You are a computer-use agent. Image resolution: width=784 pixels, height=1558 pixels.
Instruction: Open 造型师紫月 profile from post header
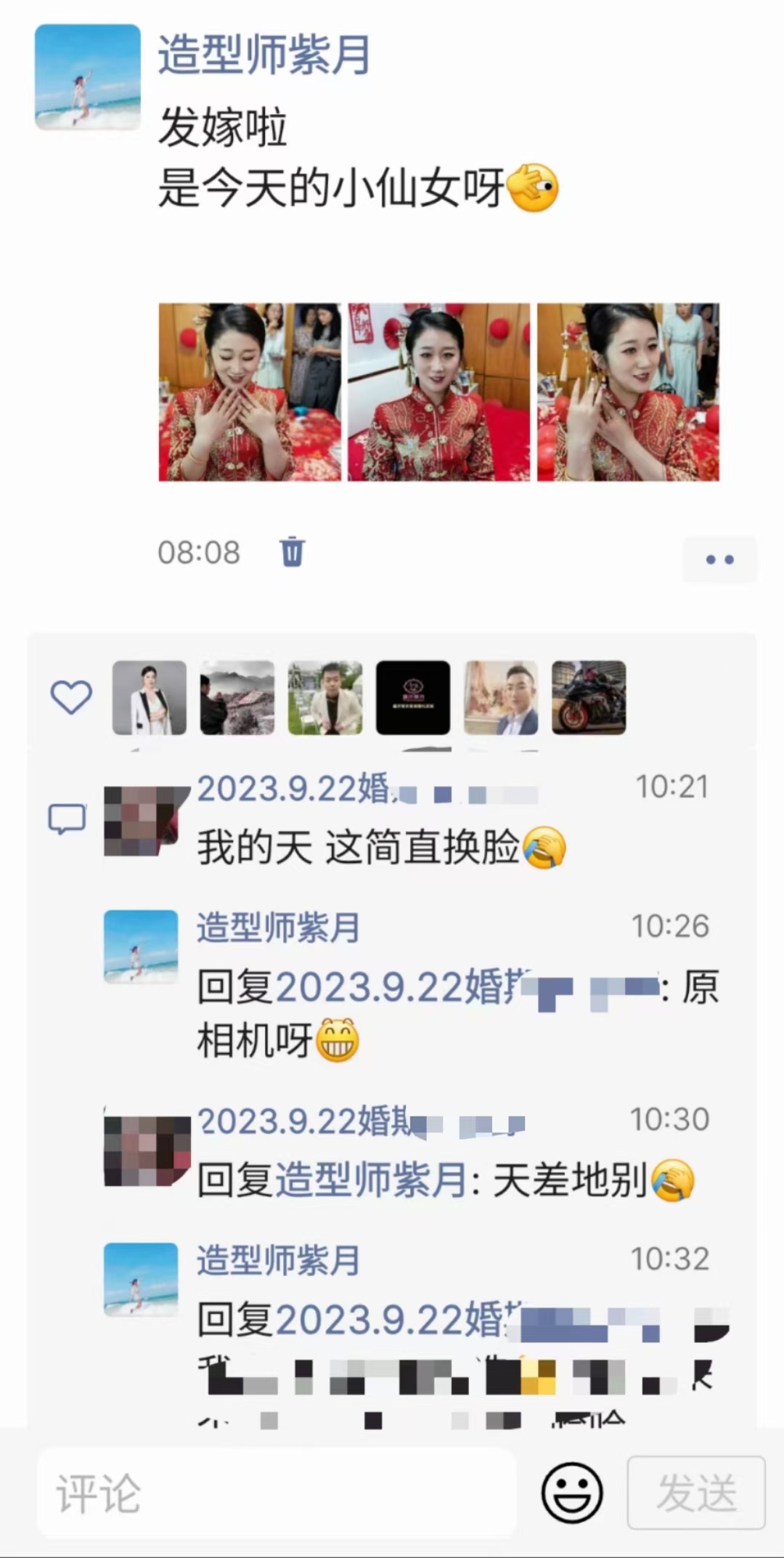pyautogui.click(x=264, y=55)
